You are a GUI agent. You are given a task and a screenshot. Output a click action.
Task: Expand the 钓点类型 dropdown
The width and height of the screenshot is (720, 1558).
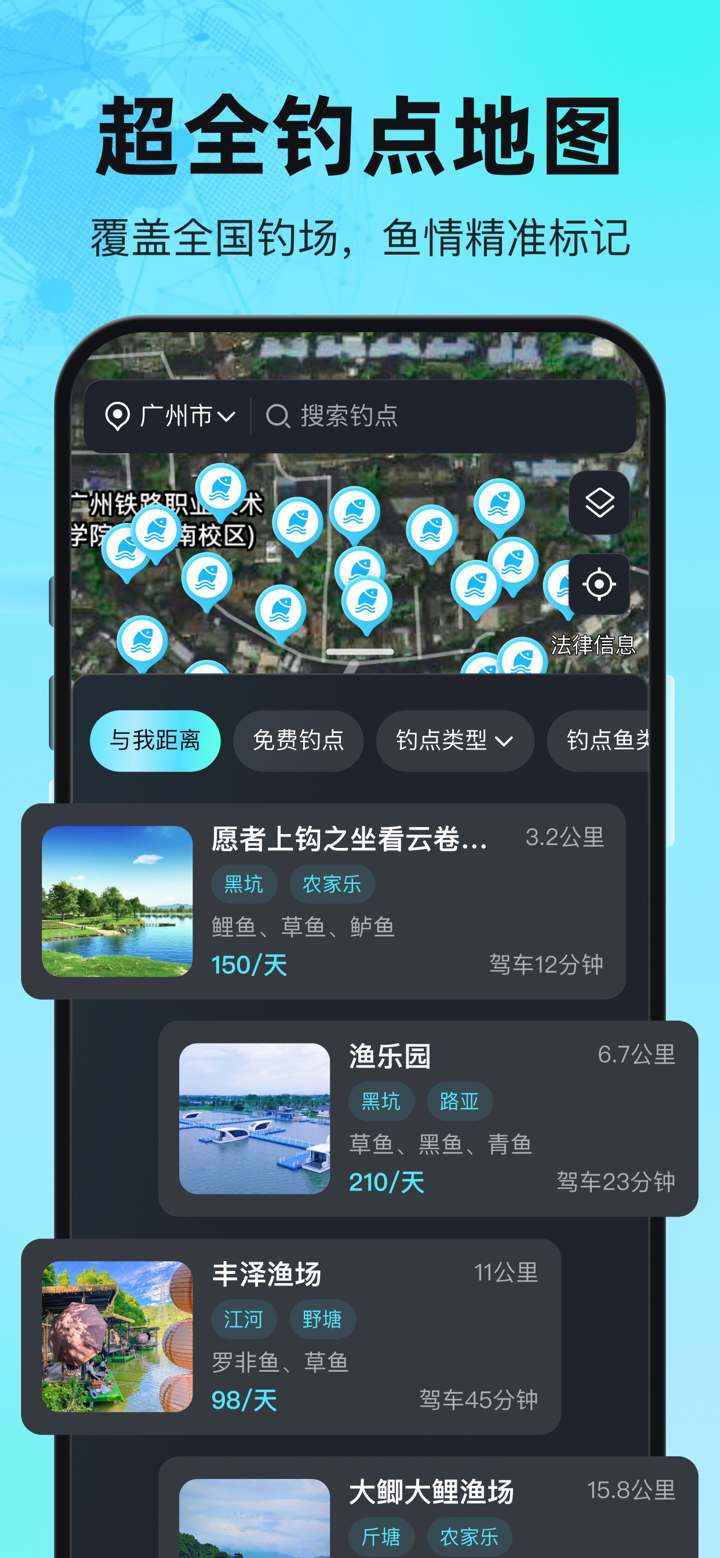point(454,741)
